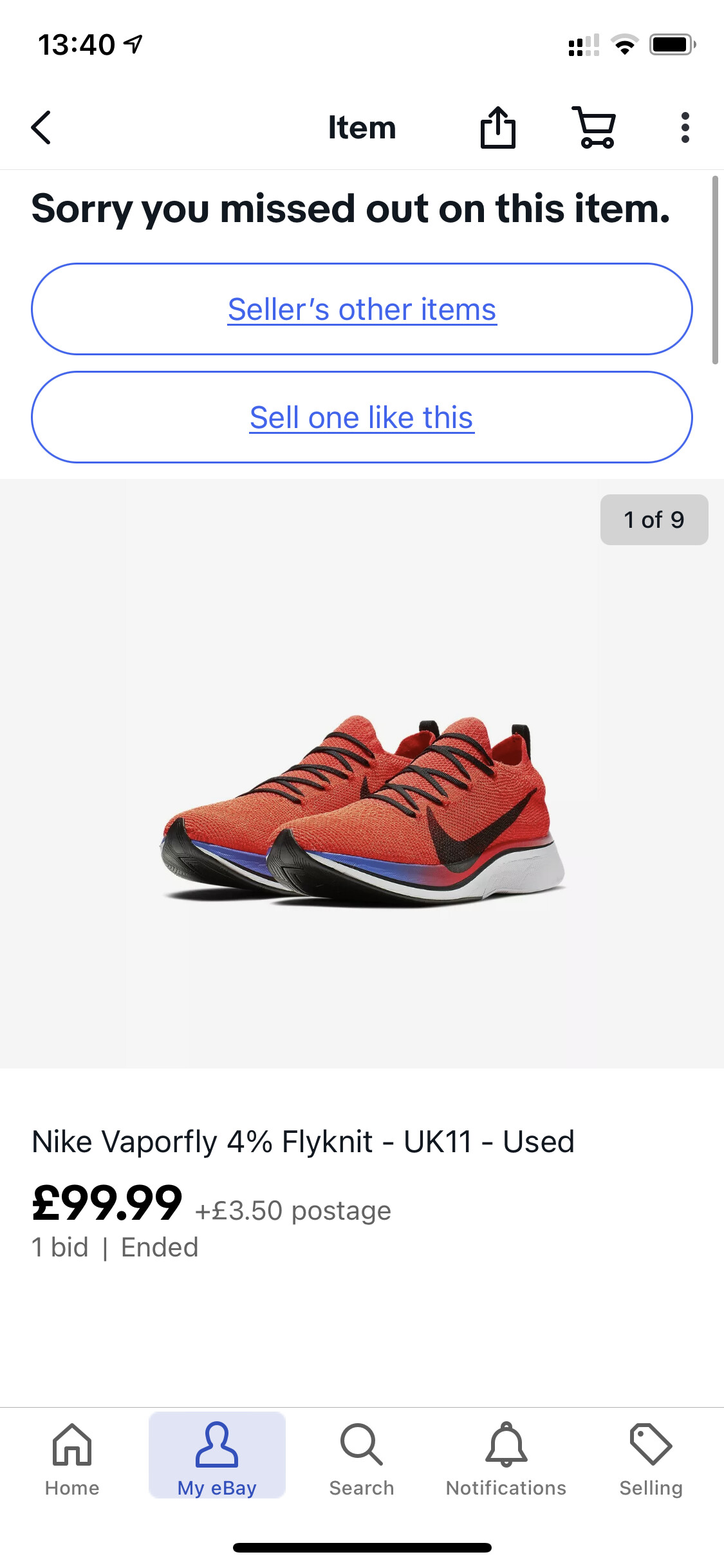Switch to the Search tab
724x1568 pixels.
[362, 1459]
